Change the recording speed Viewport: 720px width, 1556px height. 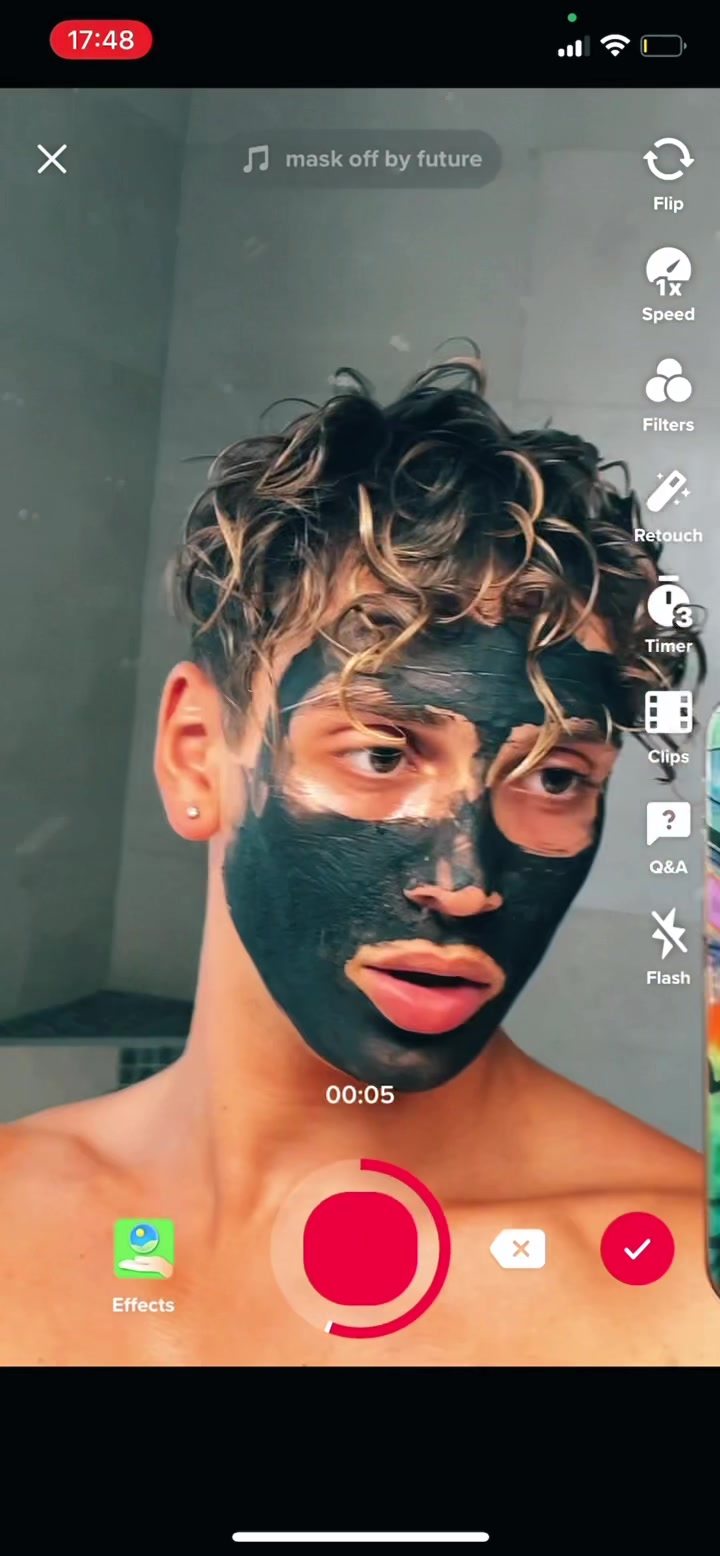[668, 285]
